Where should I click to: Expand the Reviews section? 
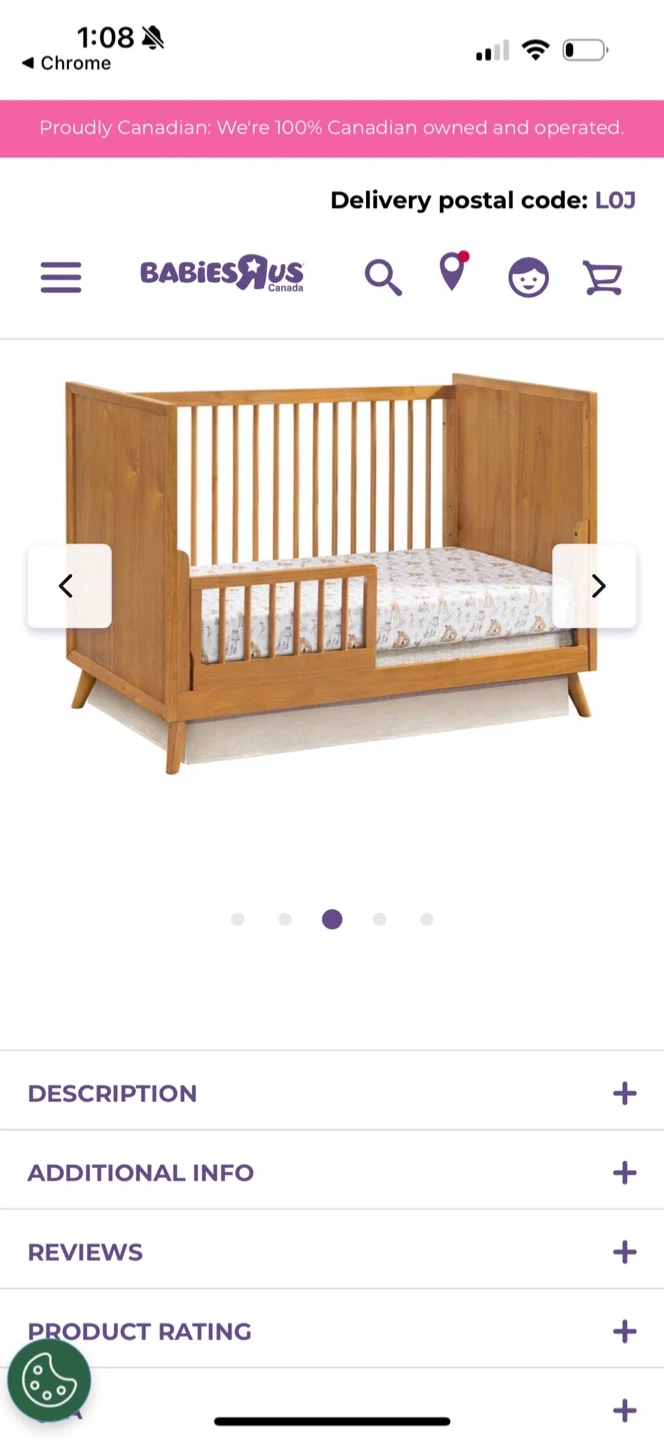point(332,1251)
